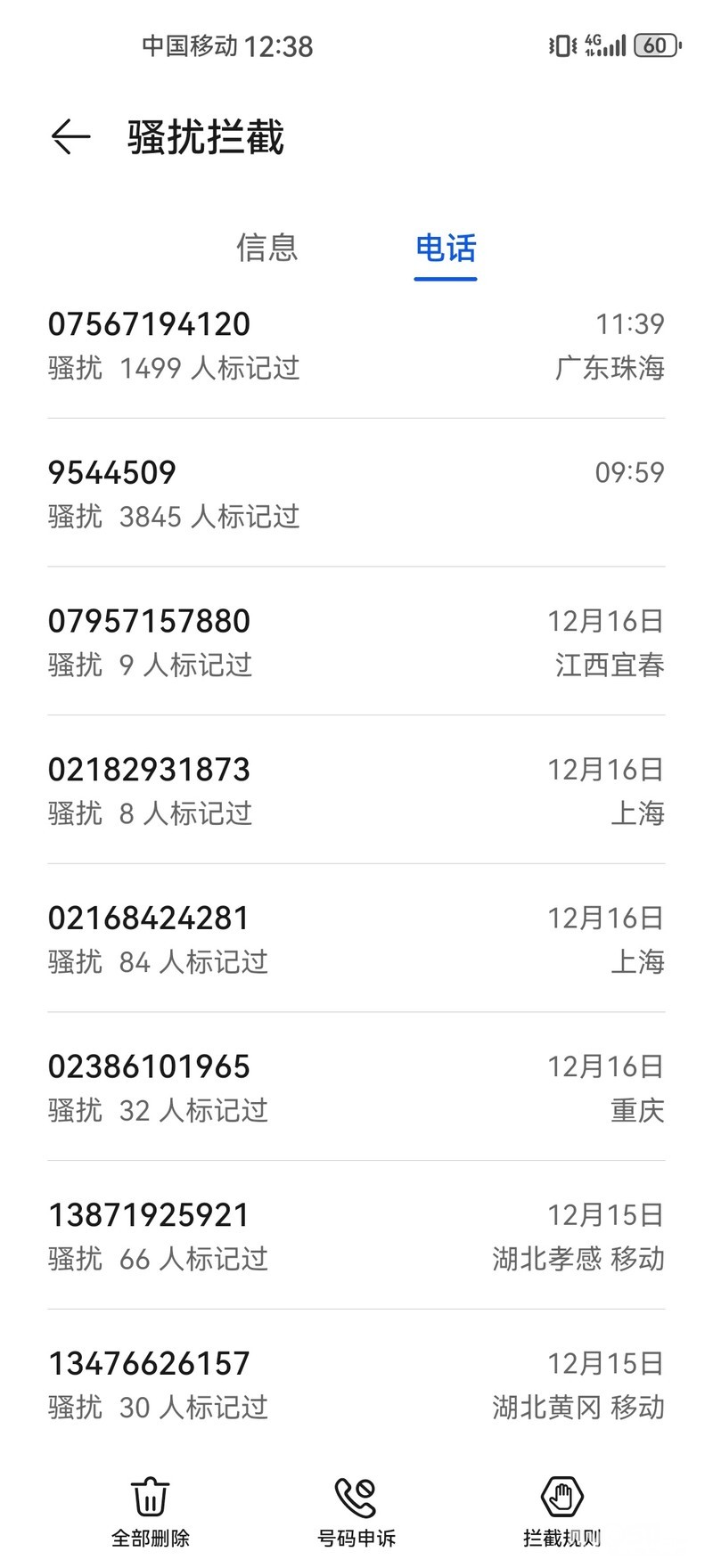Open blocked number 02182931873
Image resolution: width=713 pixels, height=1568 pixels.
356,791
